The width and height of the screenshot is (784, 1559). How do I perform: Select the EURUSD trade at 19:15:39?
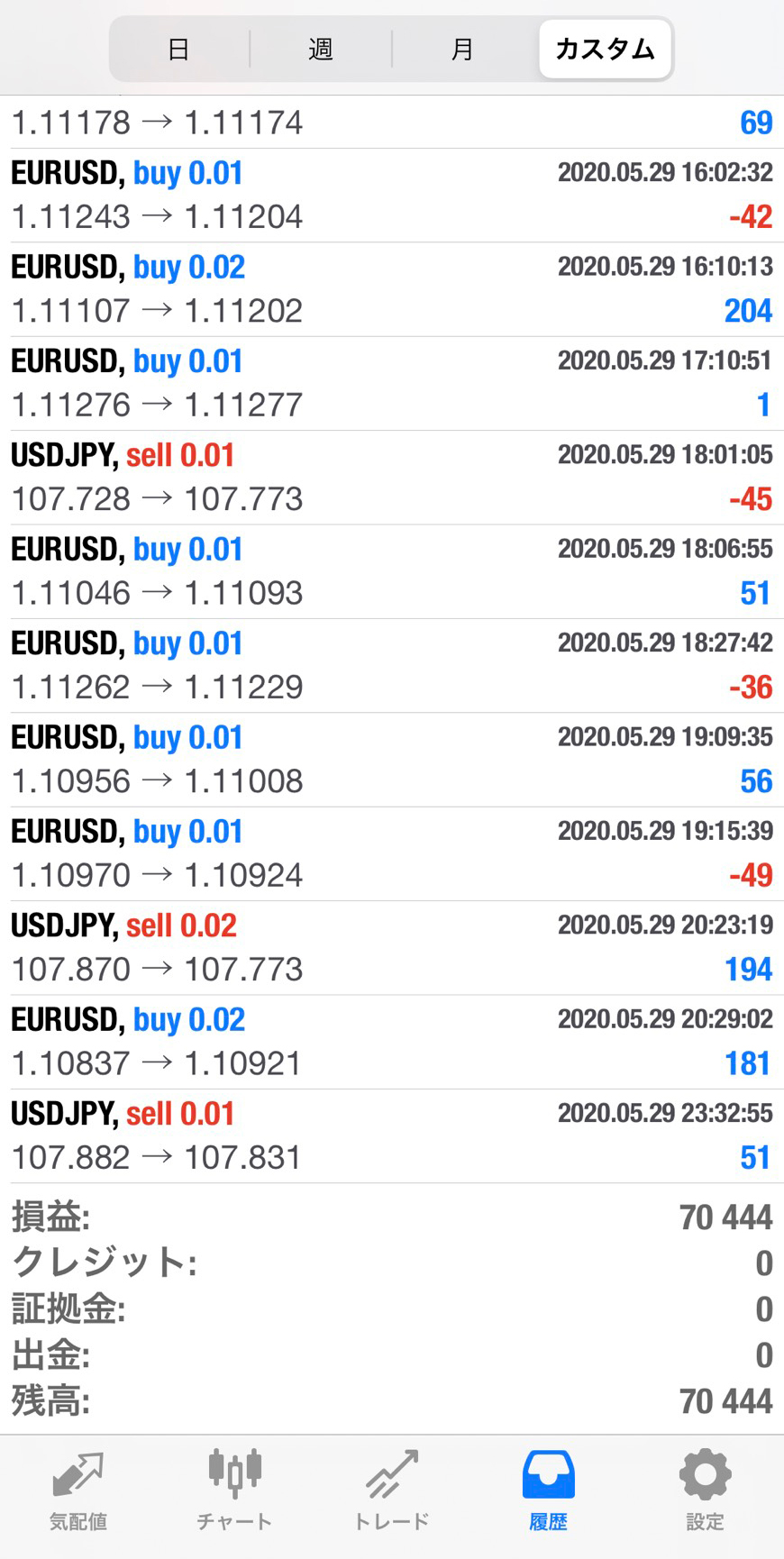click(391, 853)
